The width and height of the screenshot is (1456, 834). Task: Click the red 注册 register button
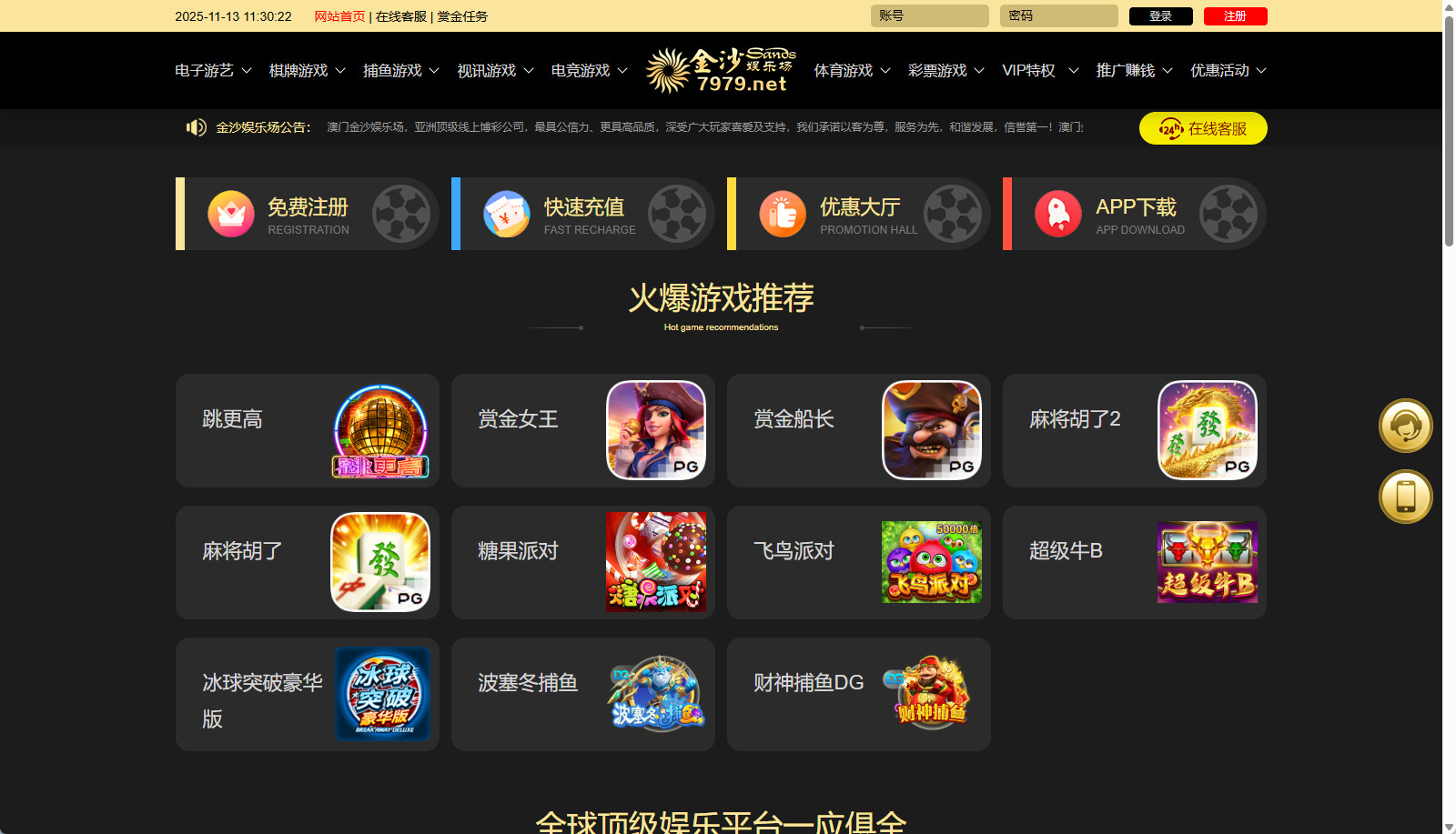click(x=1235, y=16)
